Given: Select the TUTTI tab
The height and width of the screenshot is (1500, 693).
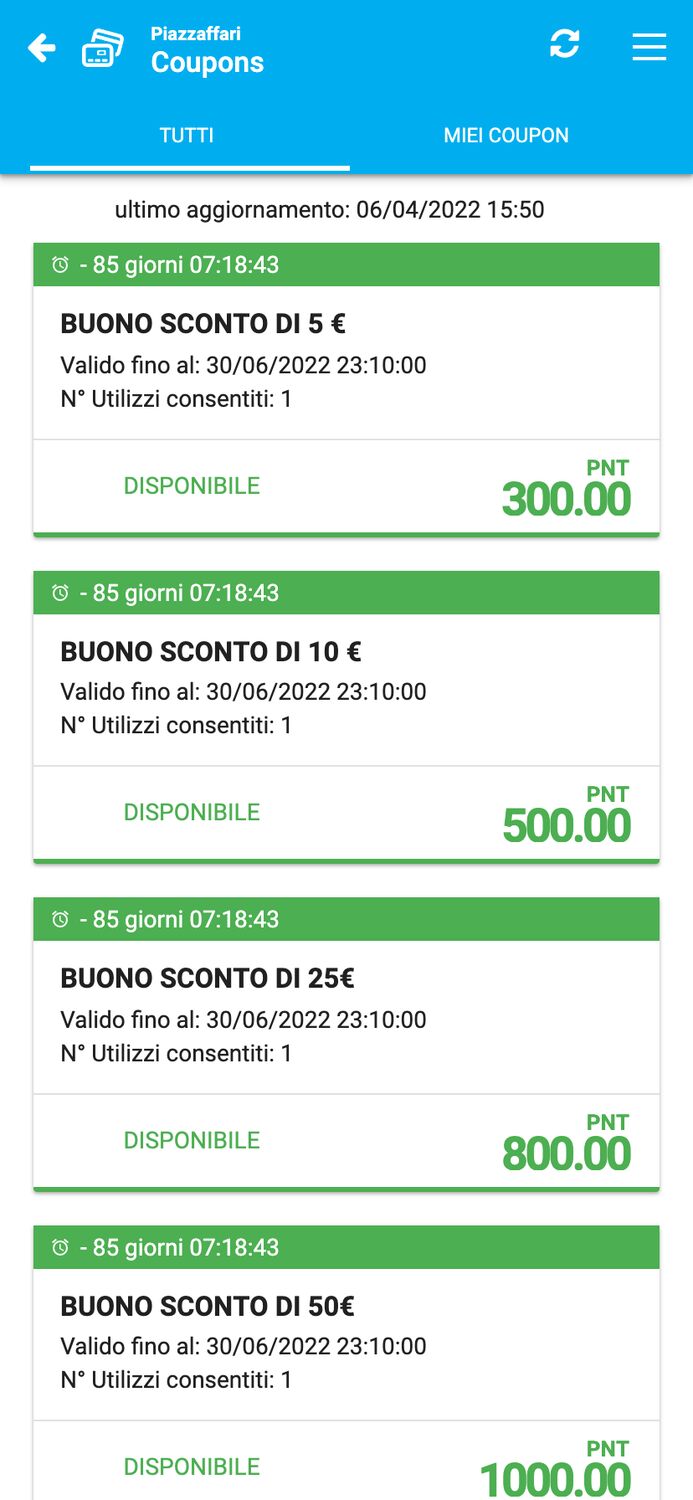Looking at the screenshot, I should 187,136.
